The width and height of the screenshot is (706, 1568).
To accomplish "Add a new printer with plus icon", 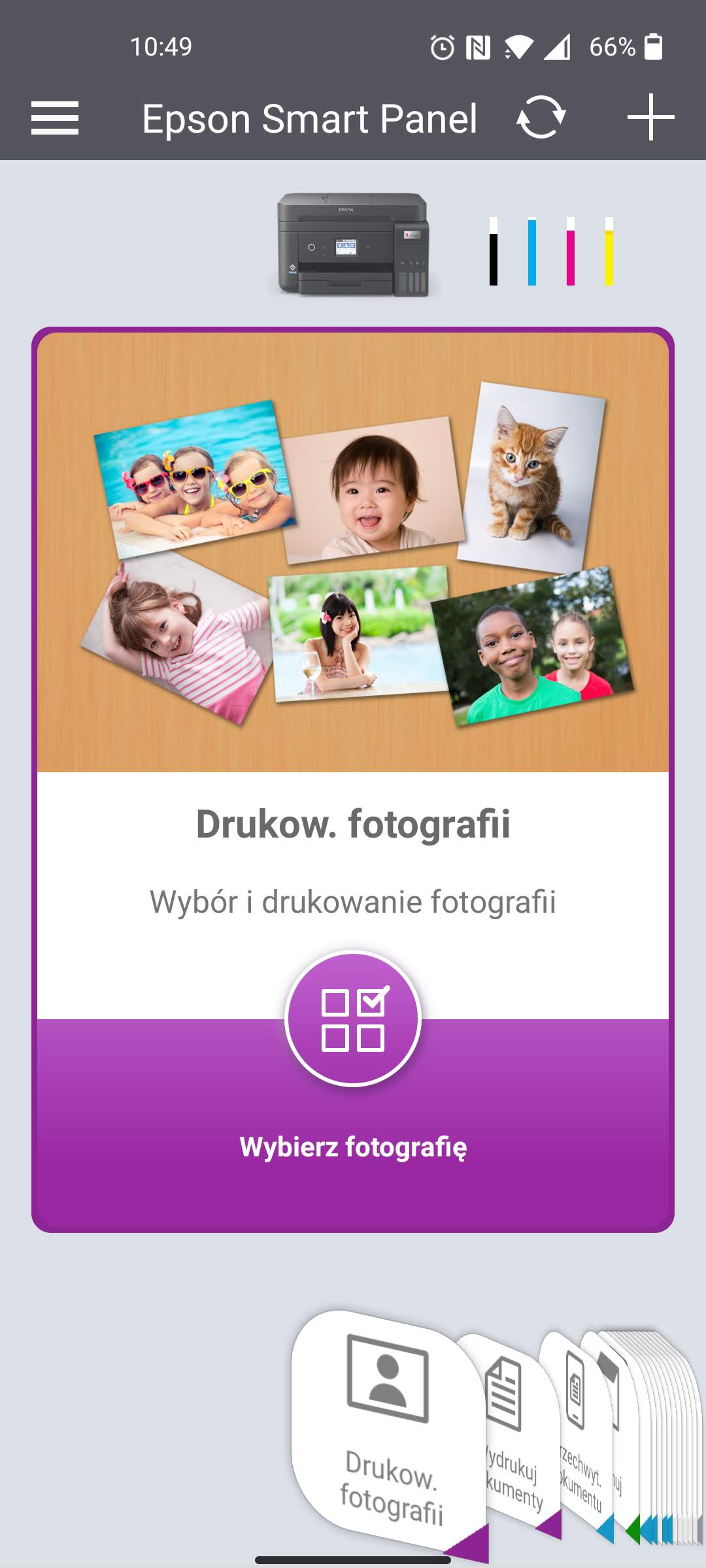I will coord(650,118).
